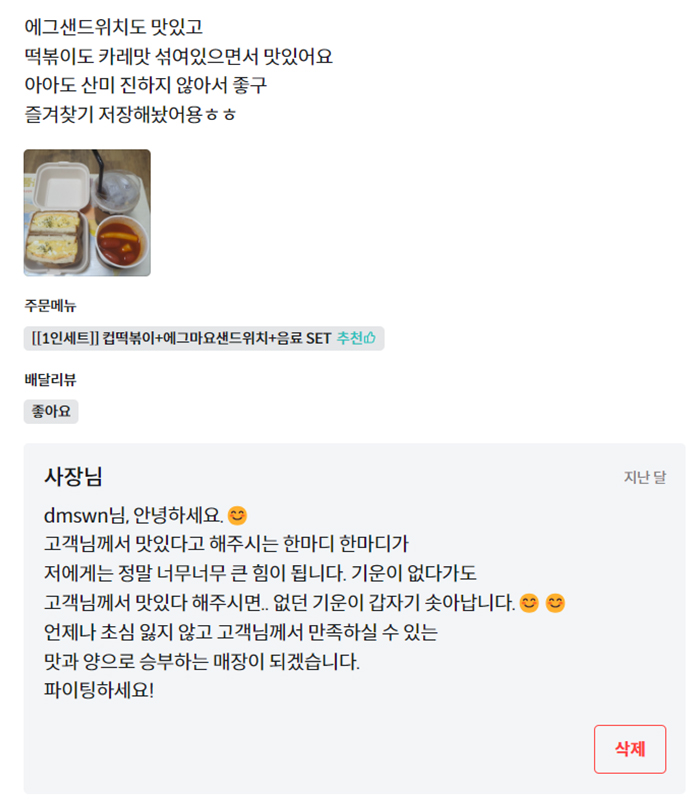Open the review's food photo
Viewport: 697px width, 802px height.
87,213
